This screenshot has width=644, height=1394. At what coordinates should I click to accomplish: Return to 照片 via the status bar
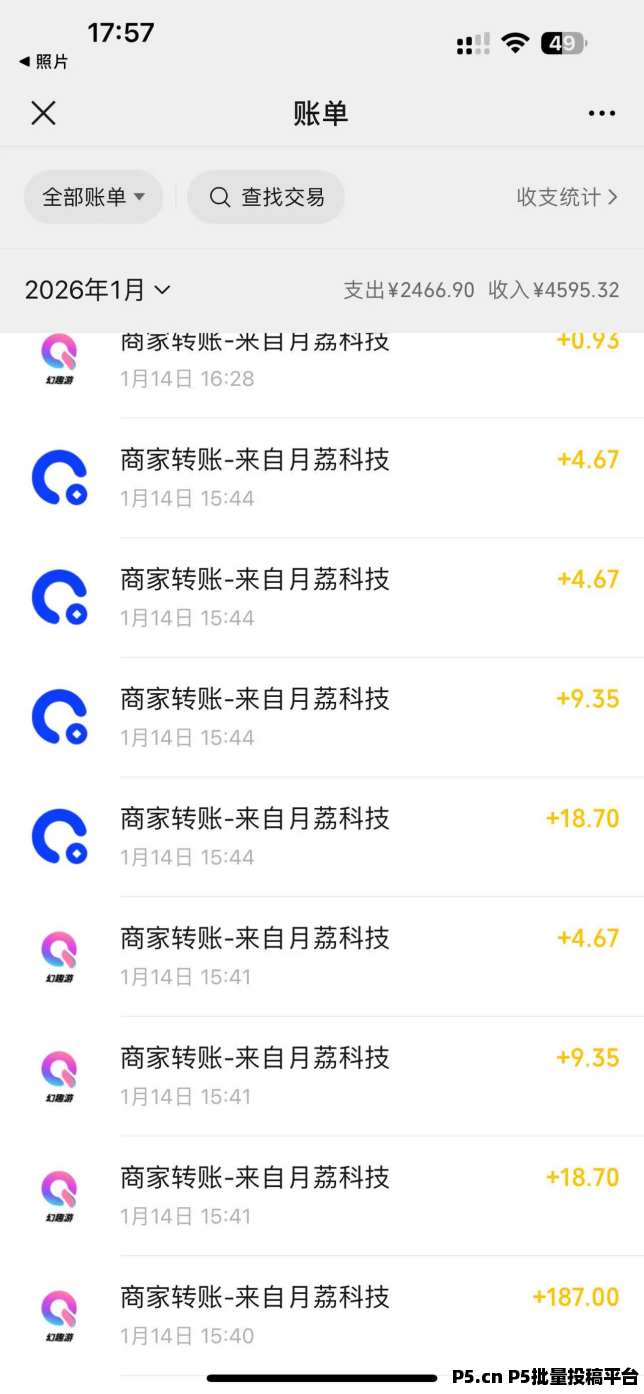tap(44, 62)
